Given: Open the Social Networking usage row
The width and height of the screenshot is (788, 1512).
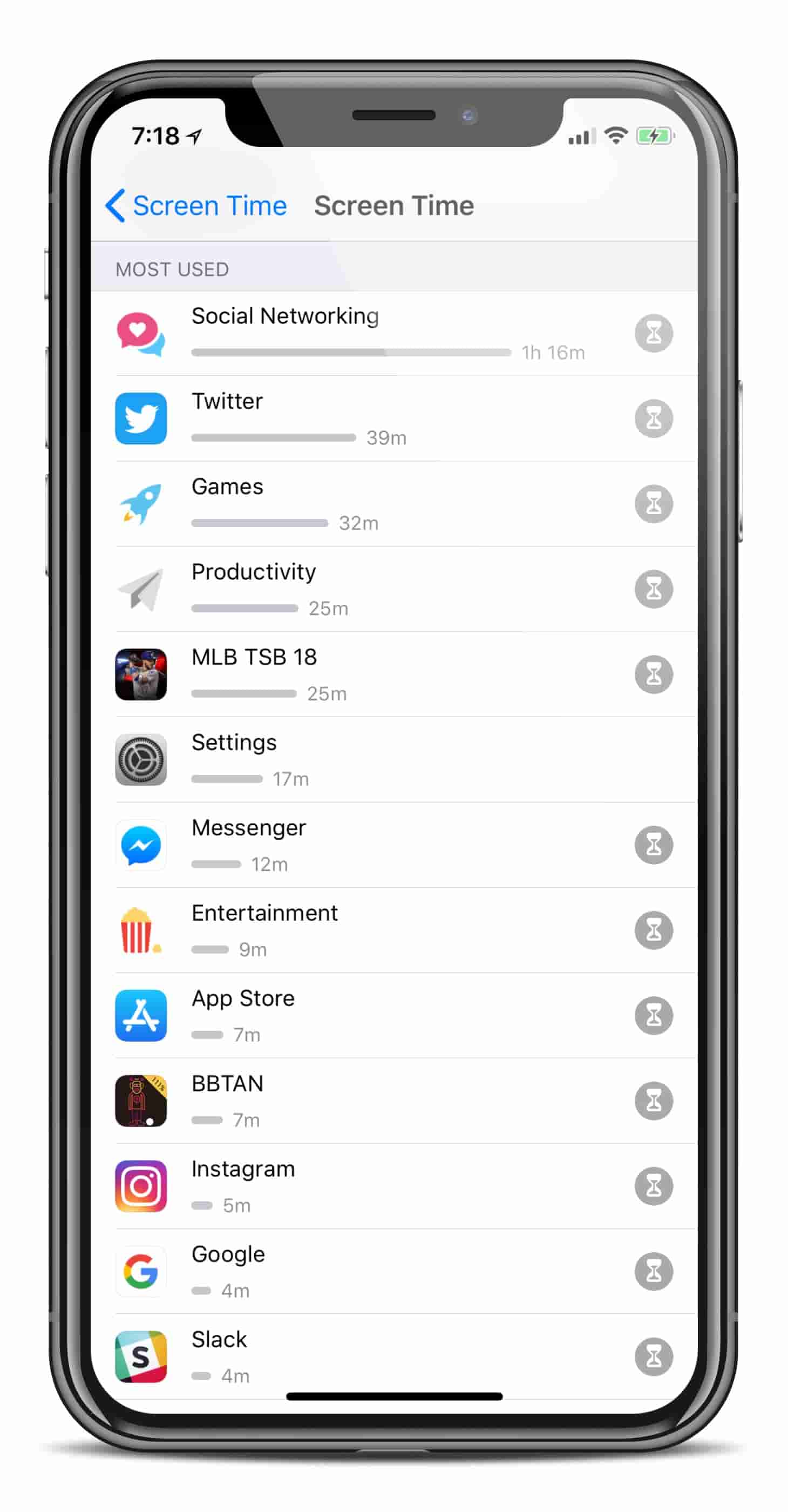Looking at the screenshot, I should coord(352,333).
